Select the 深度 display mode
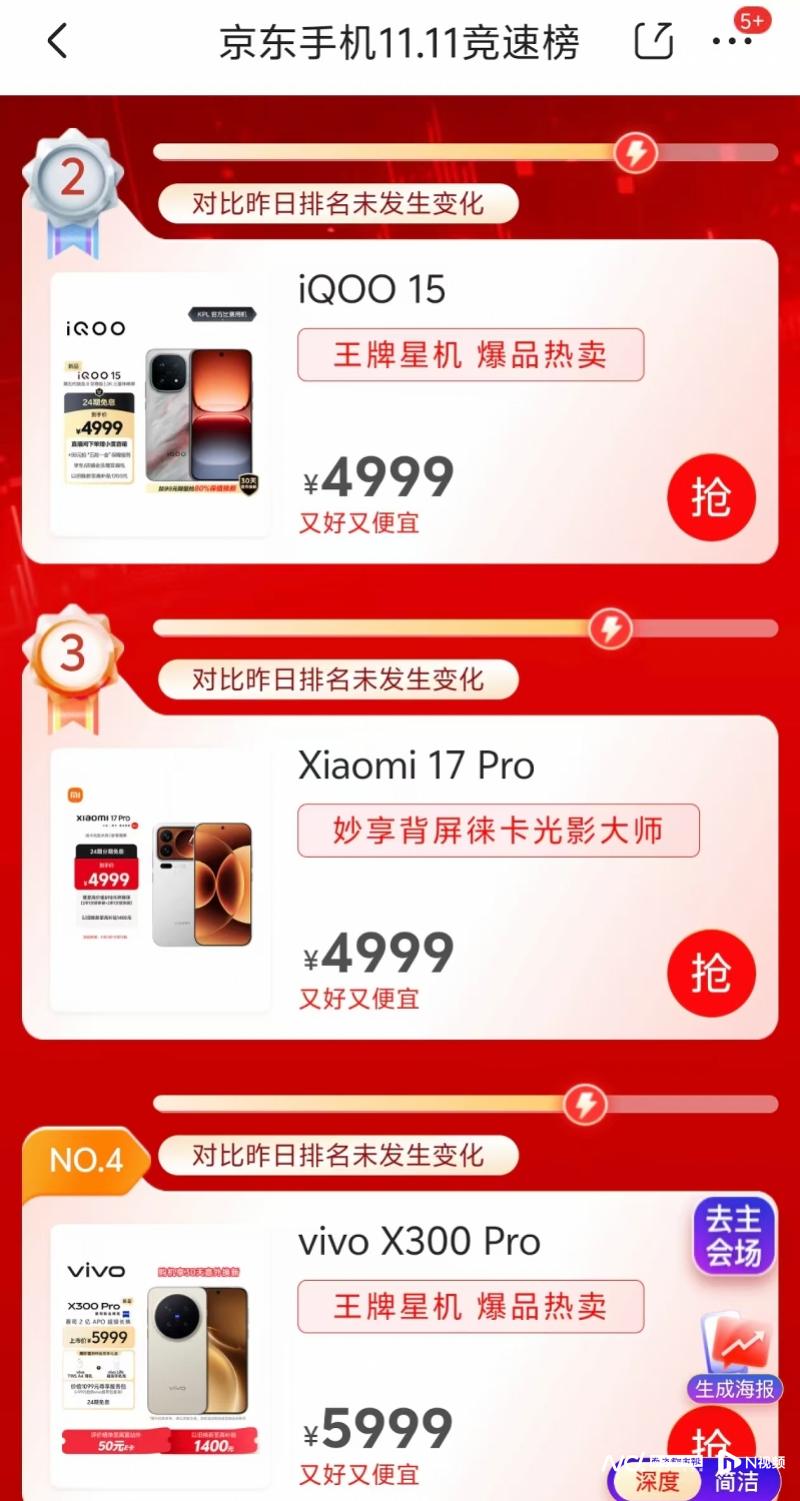This screenshot has height=1501, width=800. 656,1481
